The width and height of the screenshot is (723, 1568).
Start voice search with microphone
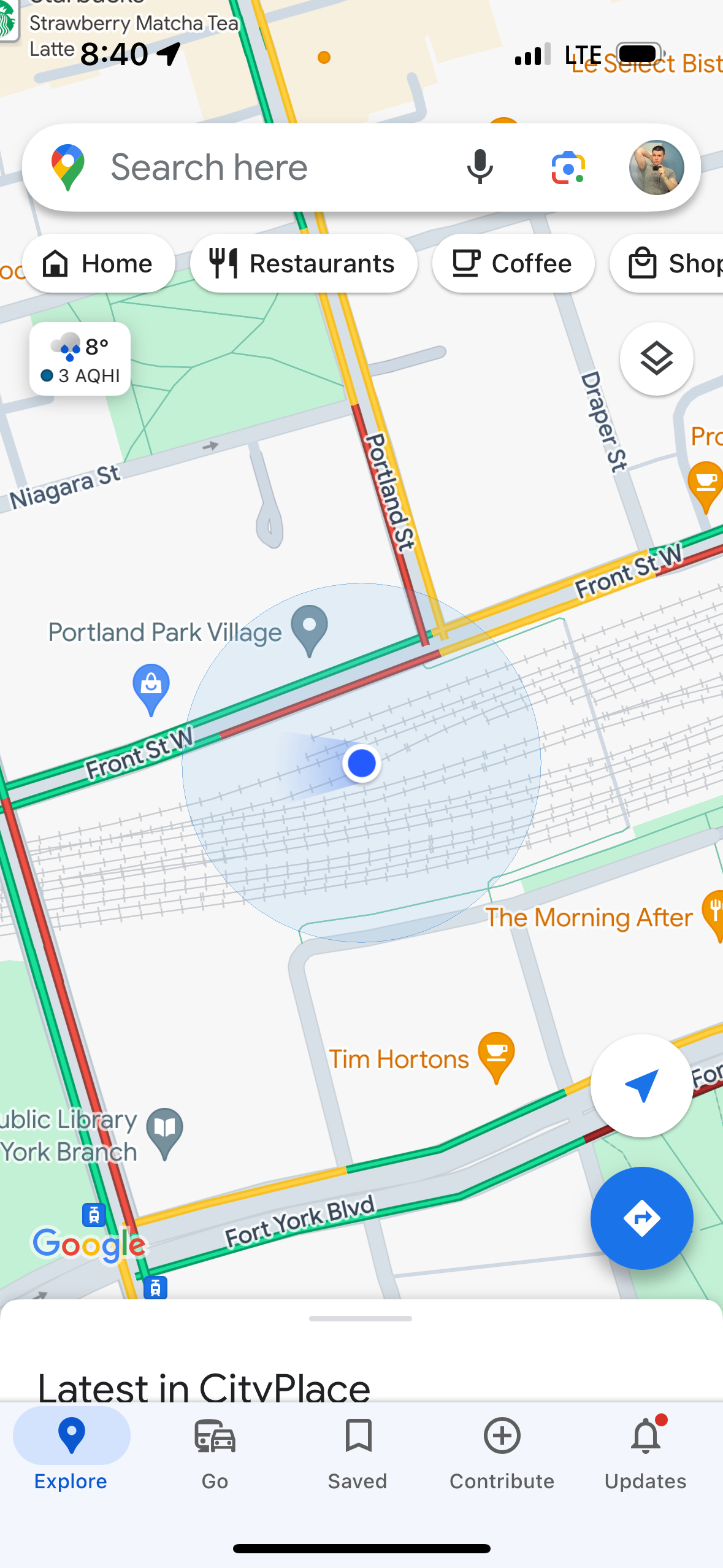click(480, 167)
